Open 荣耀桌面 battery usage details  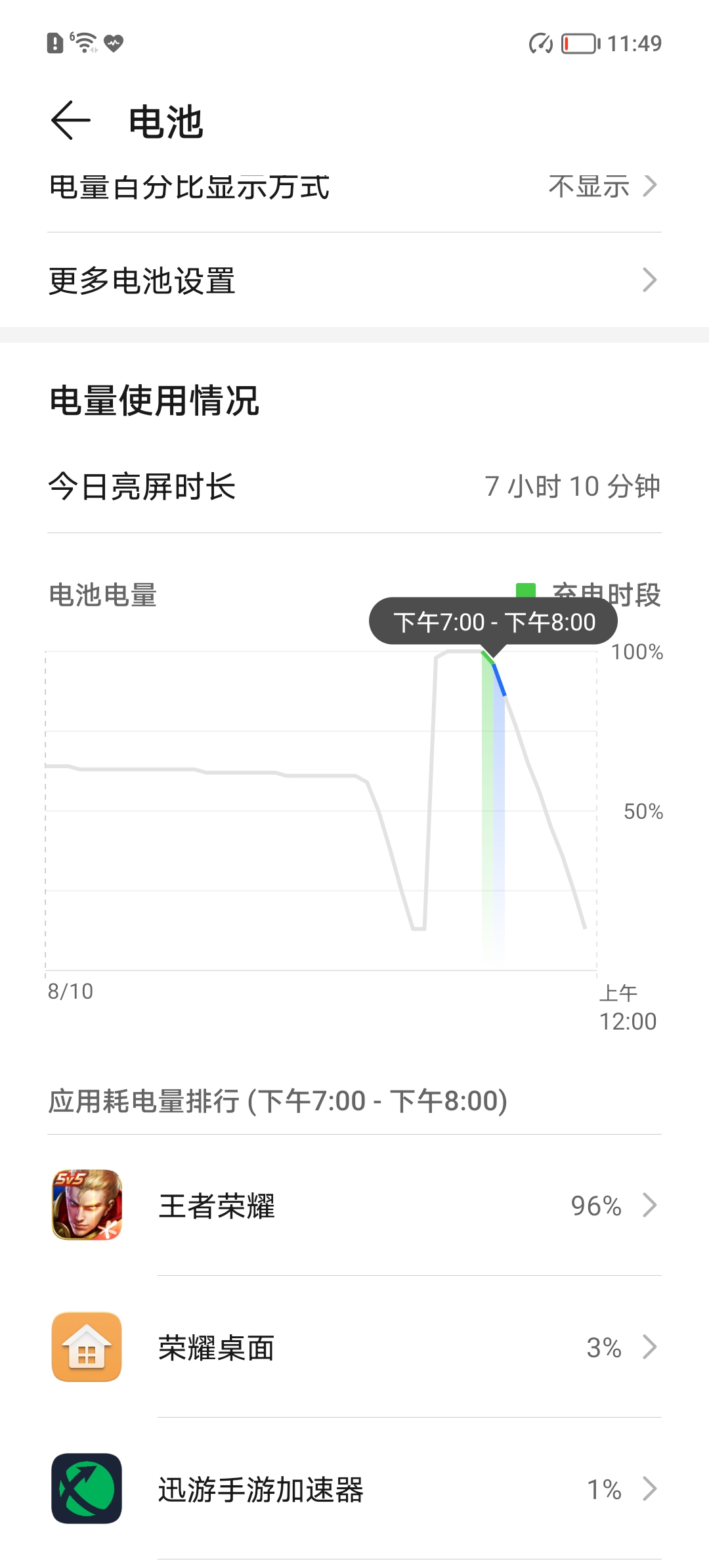click(x=354, y=1347)
